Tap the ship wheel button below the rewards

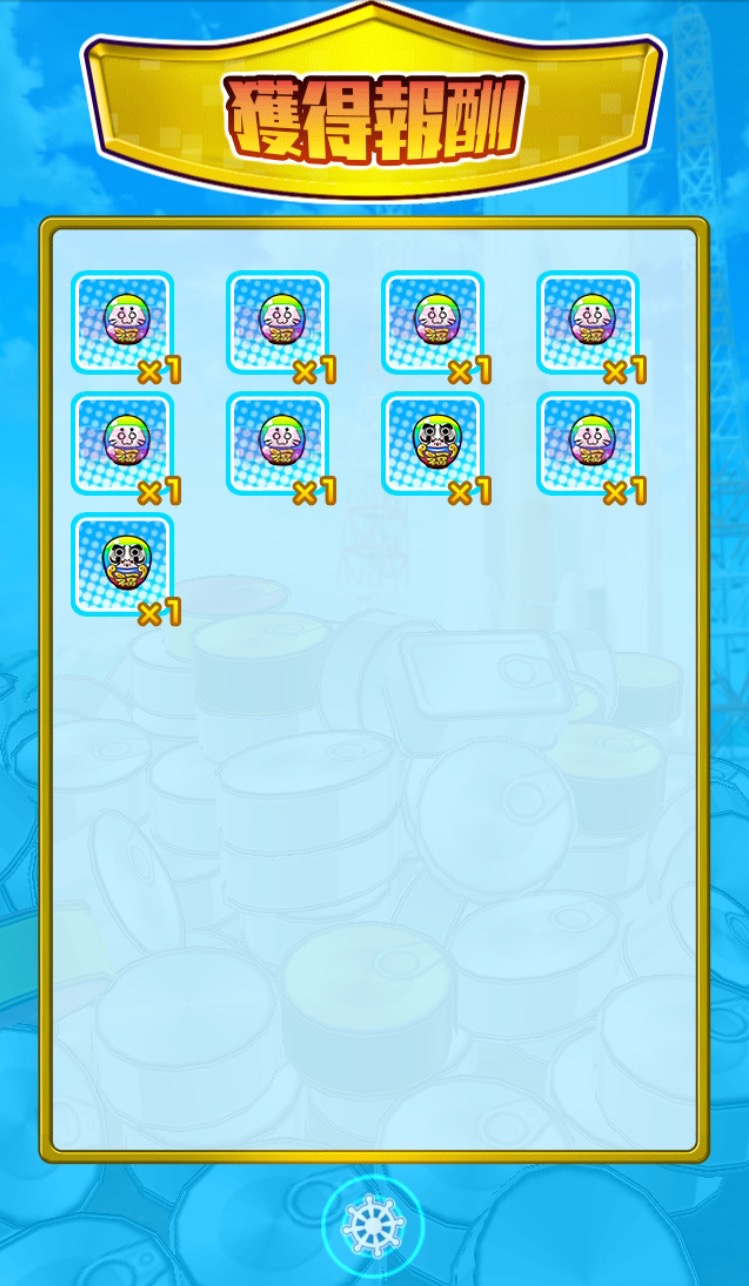(373, 1226)
